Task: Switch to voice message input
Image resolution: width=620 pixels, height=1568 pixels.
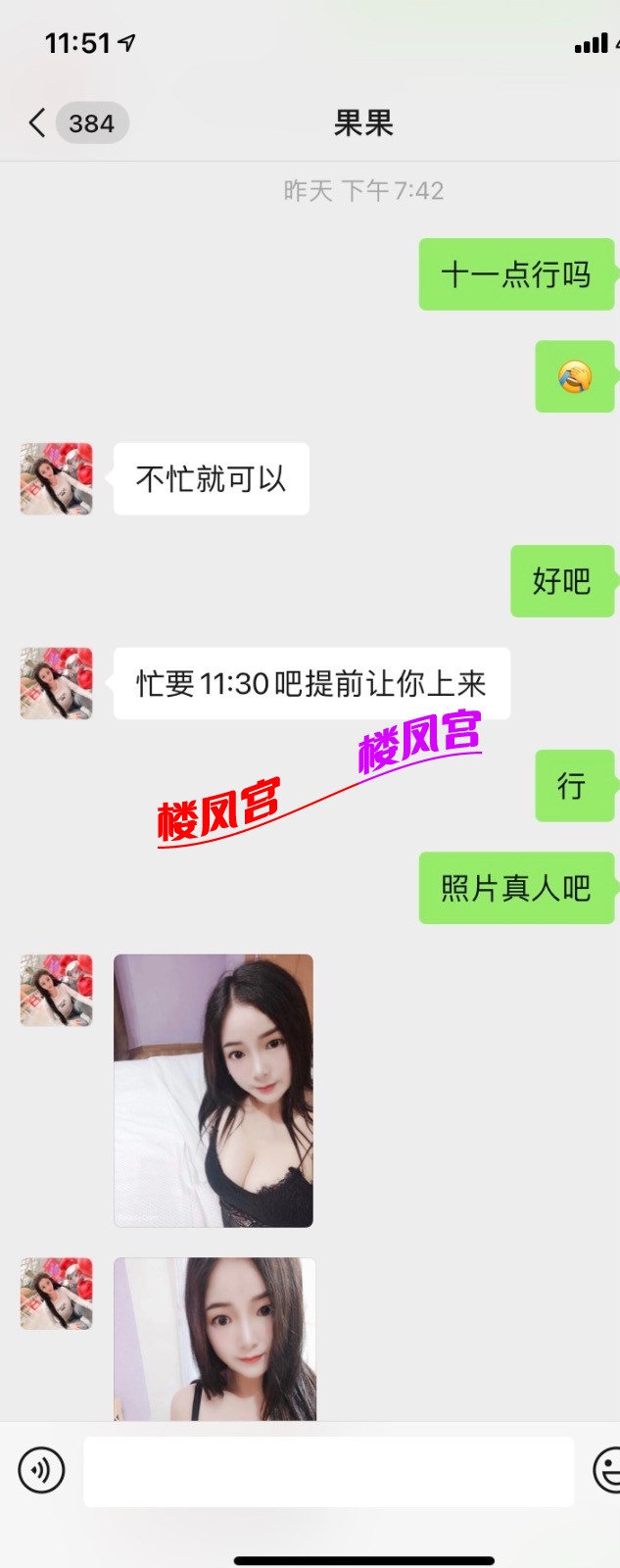Action: coord(41,1470)
